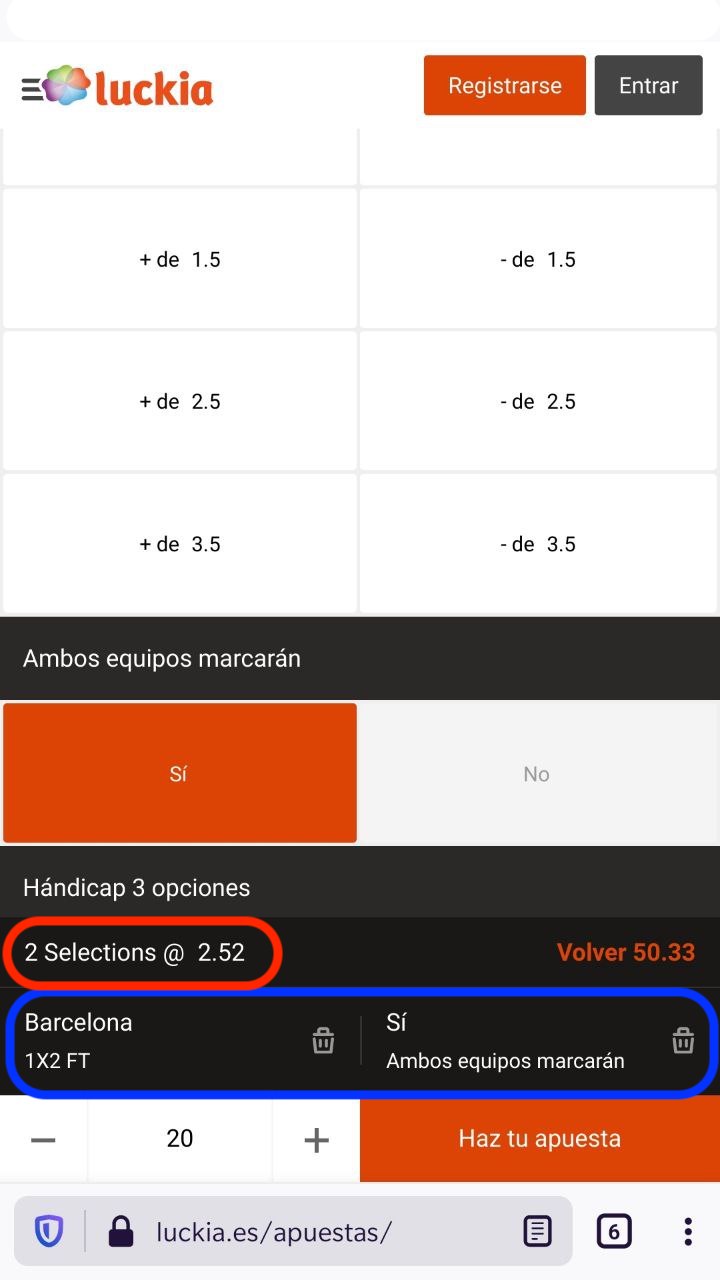This screenshot has height=1280, width=720.
Task: Open the hamburger menu next to the Luckia logo
Action: click(33, 88)
